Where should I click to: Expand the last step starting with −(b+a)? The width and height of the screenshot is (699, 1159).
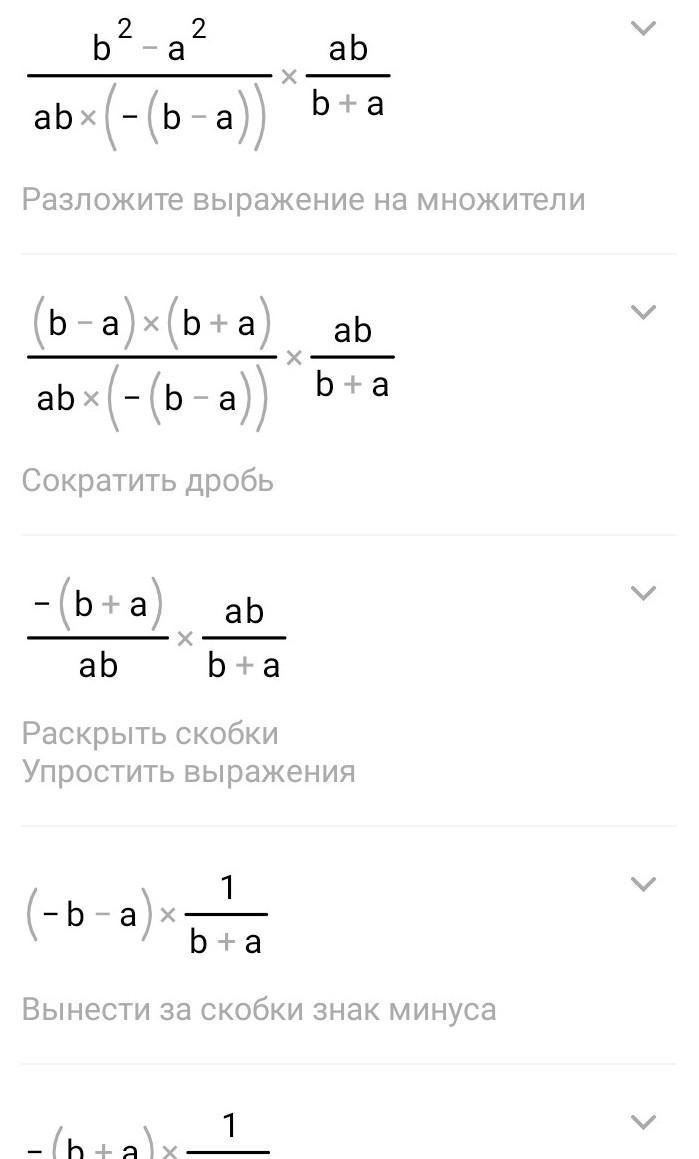pyautogui.click(x=643, y=1121)
